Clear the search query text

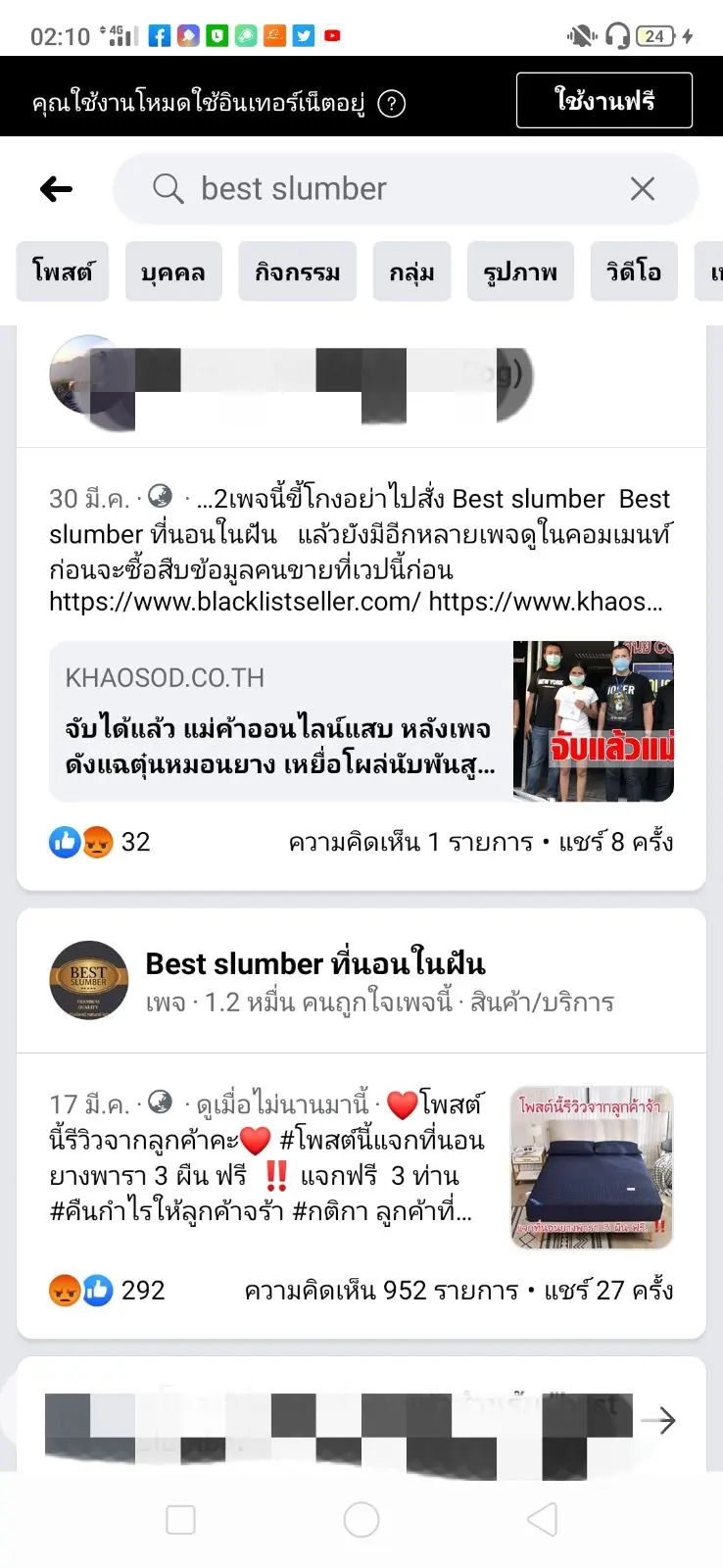coord(643,189)
